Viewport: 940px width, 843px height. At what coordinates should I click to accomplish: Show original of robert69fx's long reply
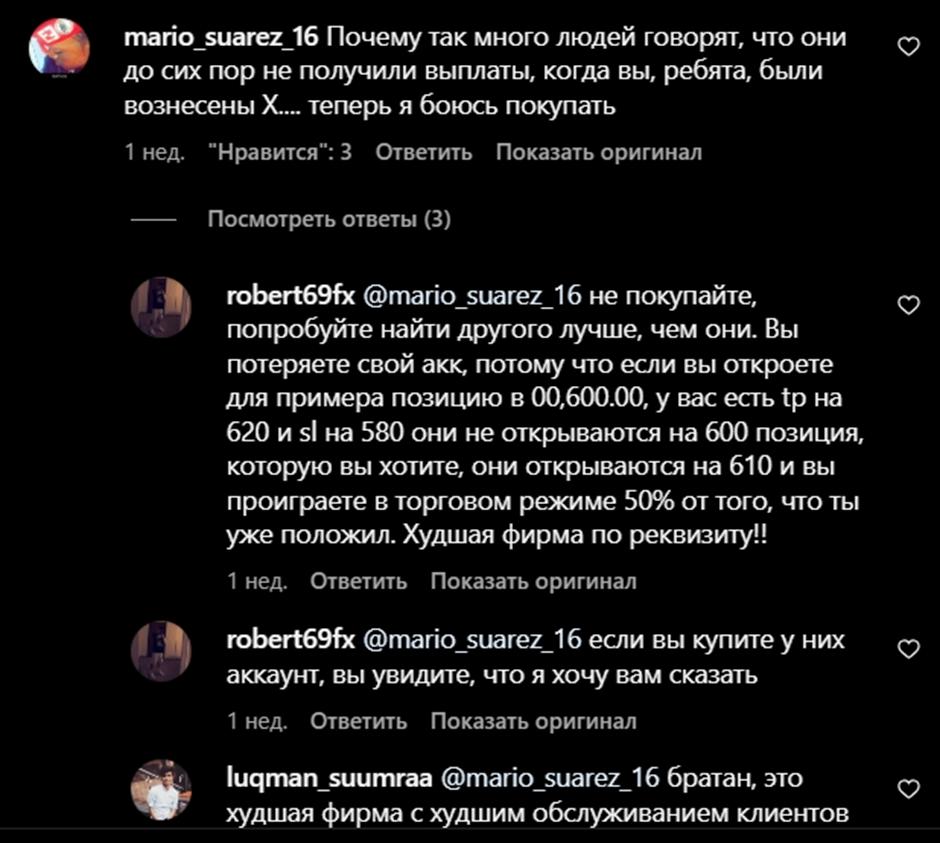(x=533, y=580)
